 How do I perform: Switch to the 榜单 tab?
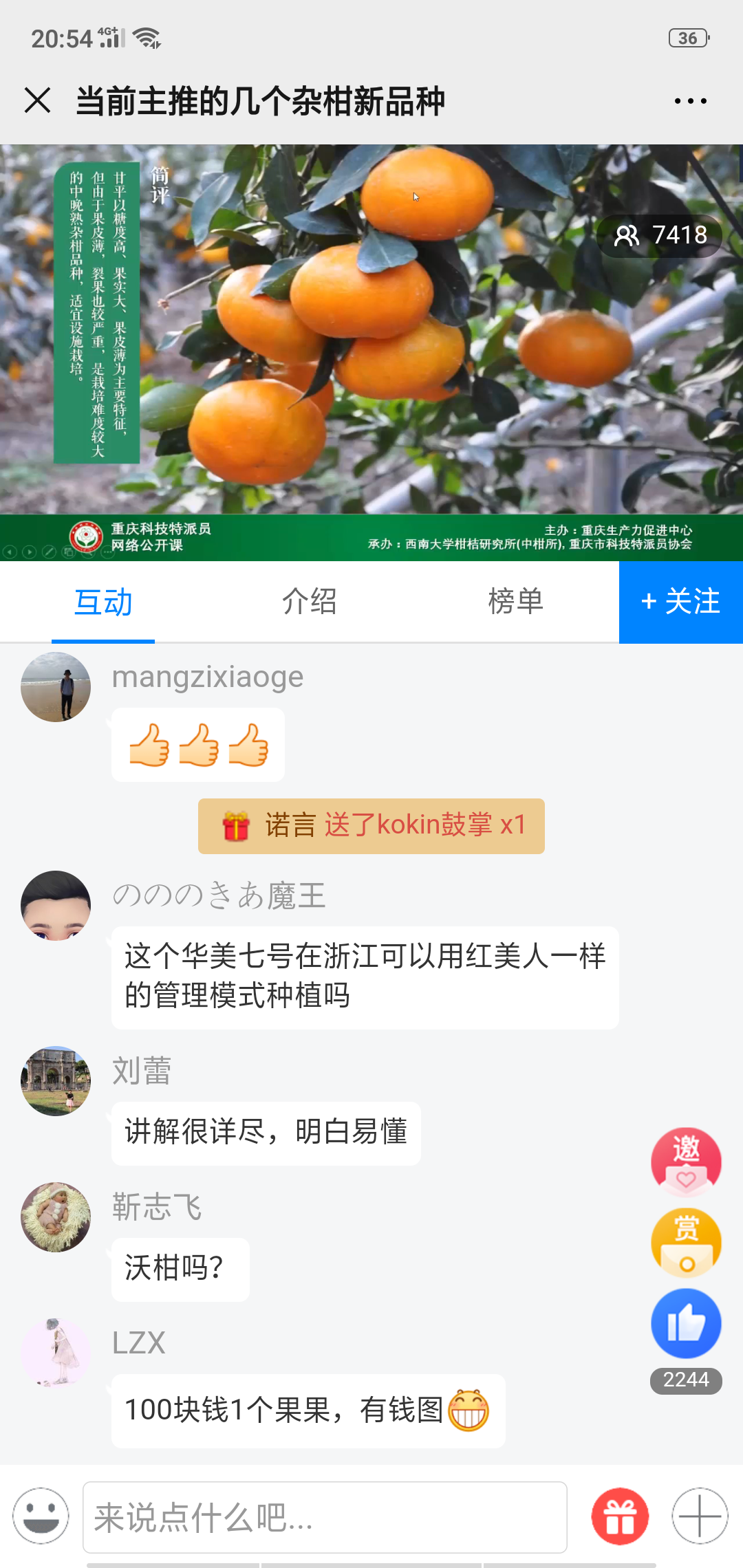coord(516,602)
